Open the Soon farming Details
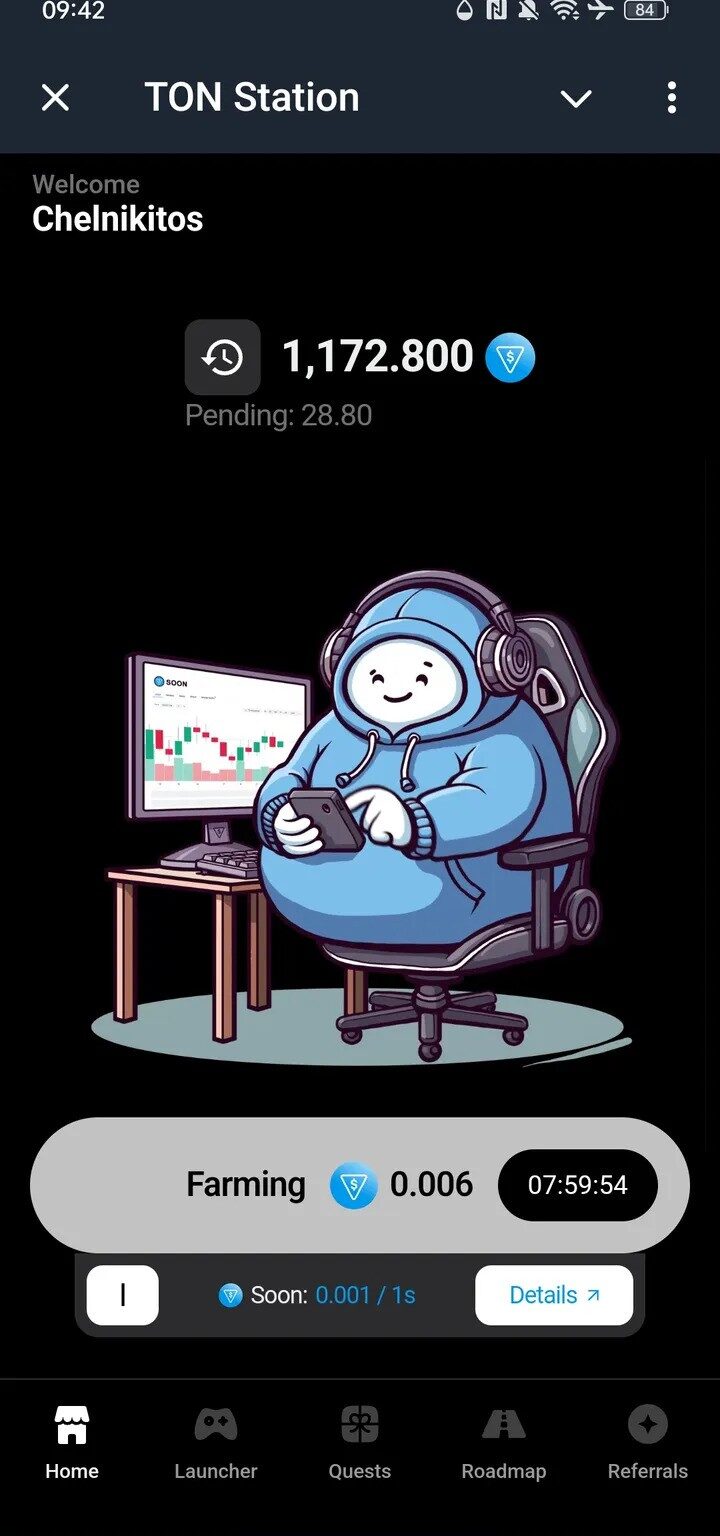Viewport: 720px width, 1536px height. [x=554, y=1295]
